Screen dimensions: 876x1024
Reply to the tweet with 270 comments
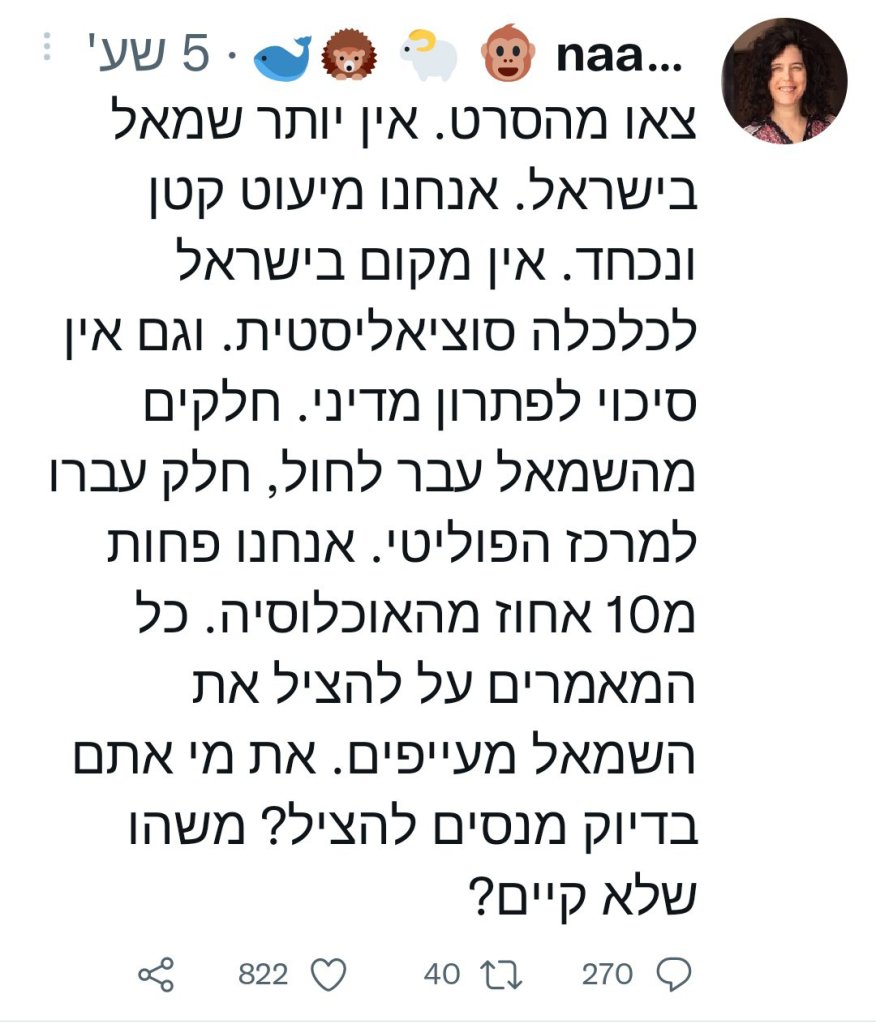672,973
